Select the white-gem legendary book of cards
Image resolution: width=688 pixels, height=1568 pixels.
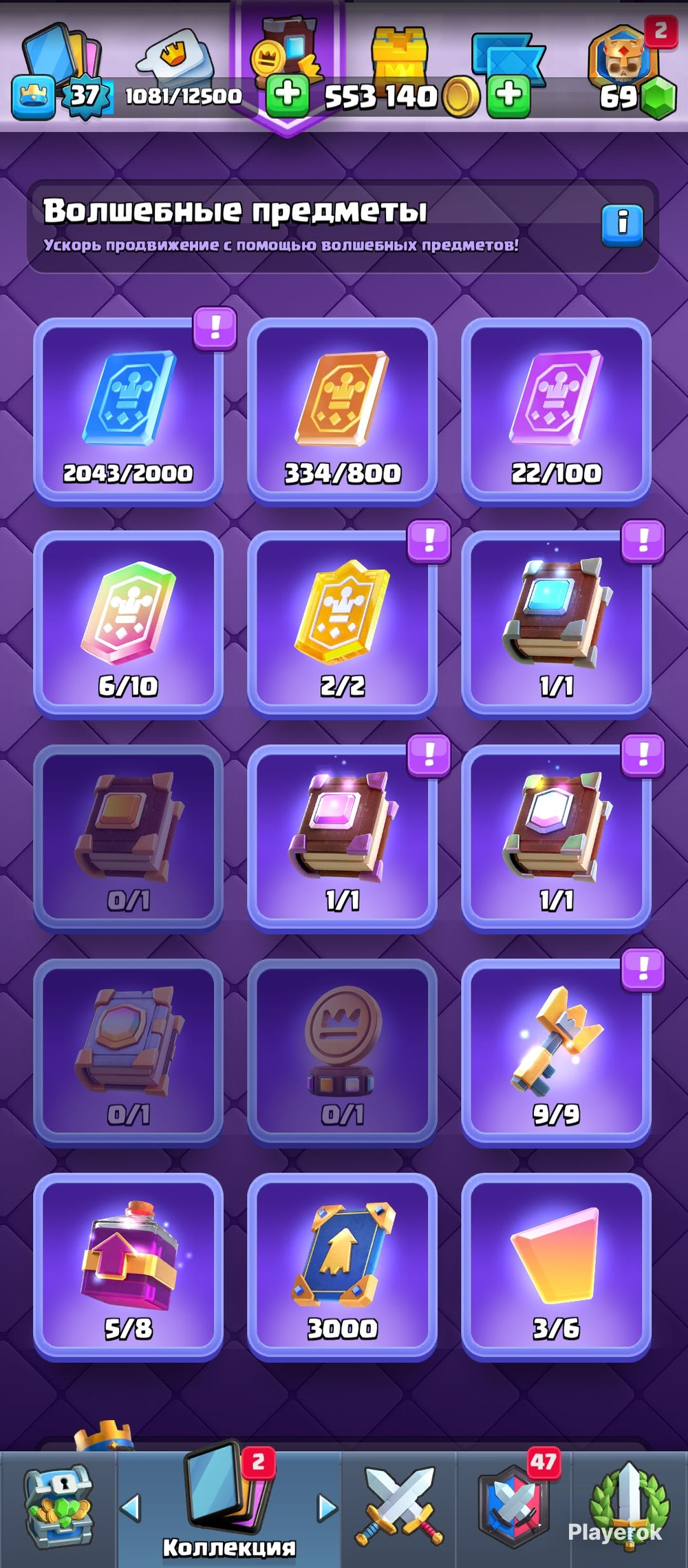point(556,838)
